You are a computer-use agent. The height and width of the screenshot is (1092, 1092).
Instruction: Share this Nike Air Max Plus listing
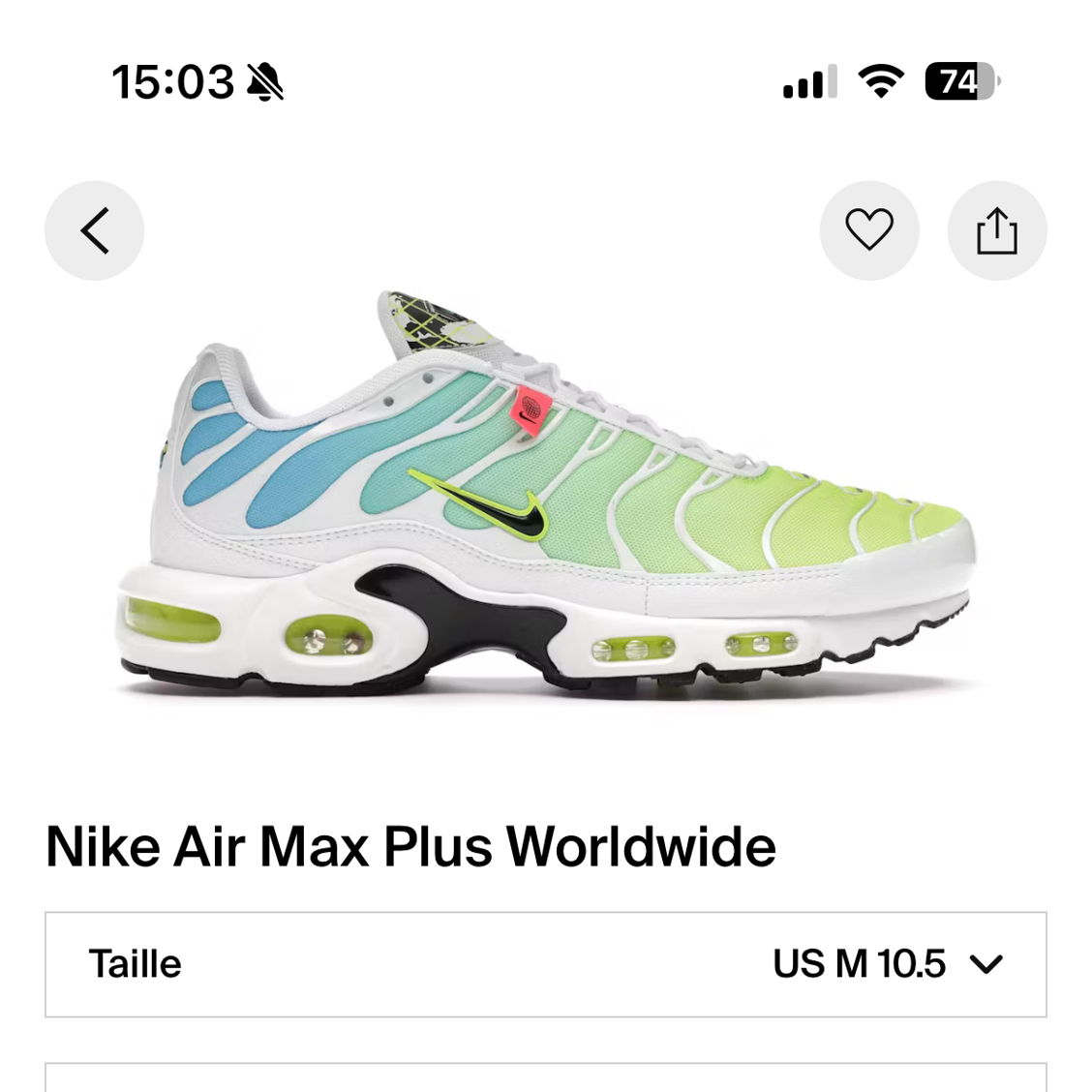996,230
